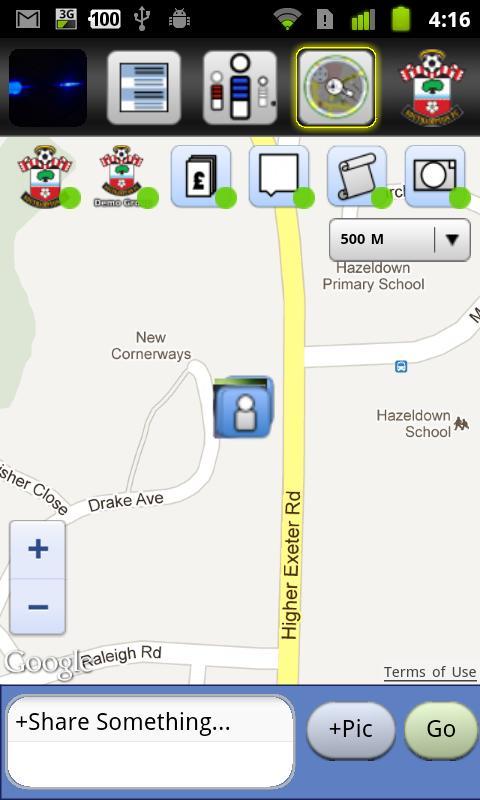Zoom in with the plus button

[38, 549]
